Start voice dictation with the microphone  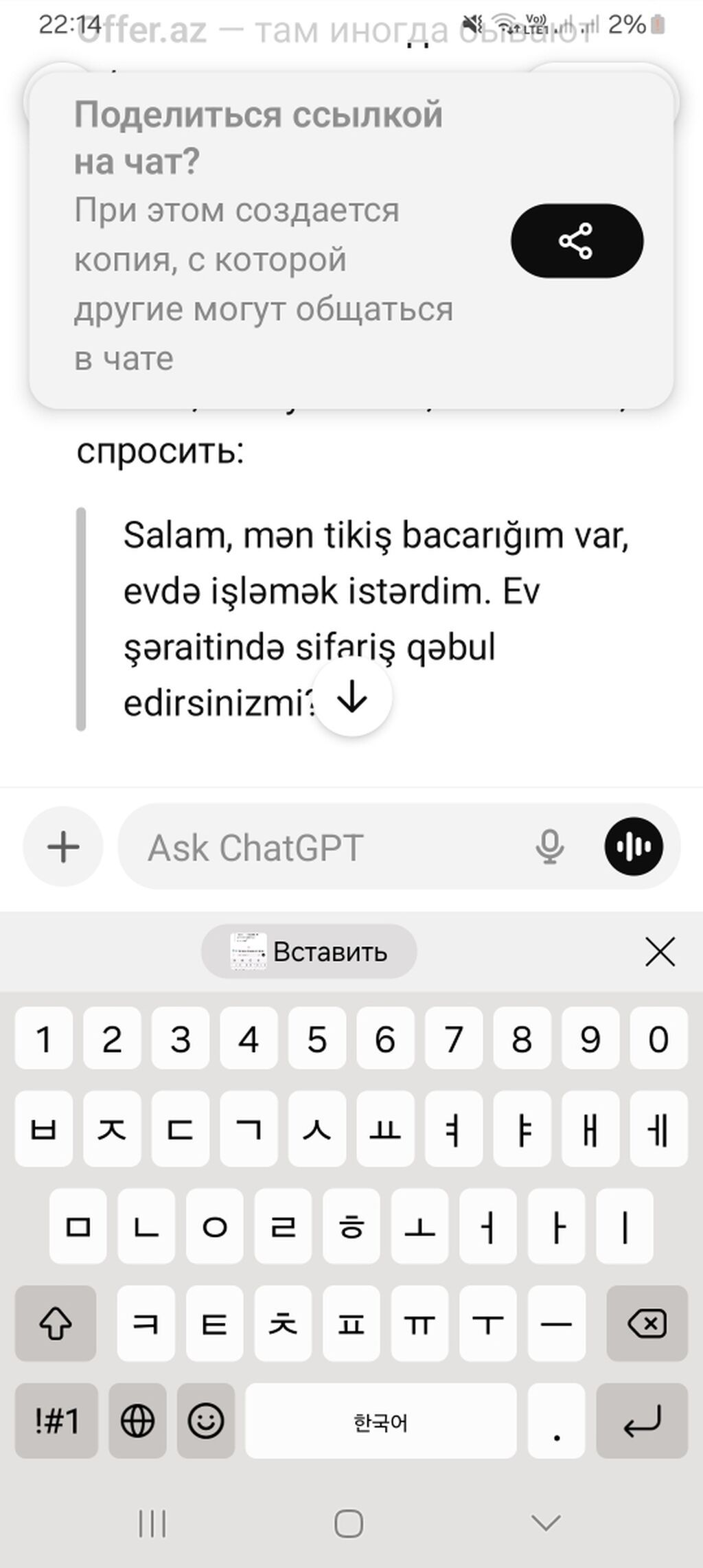pyautogui.click(x=549, y=847)
